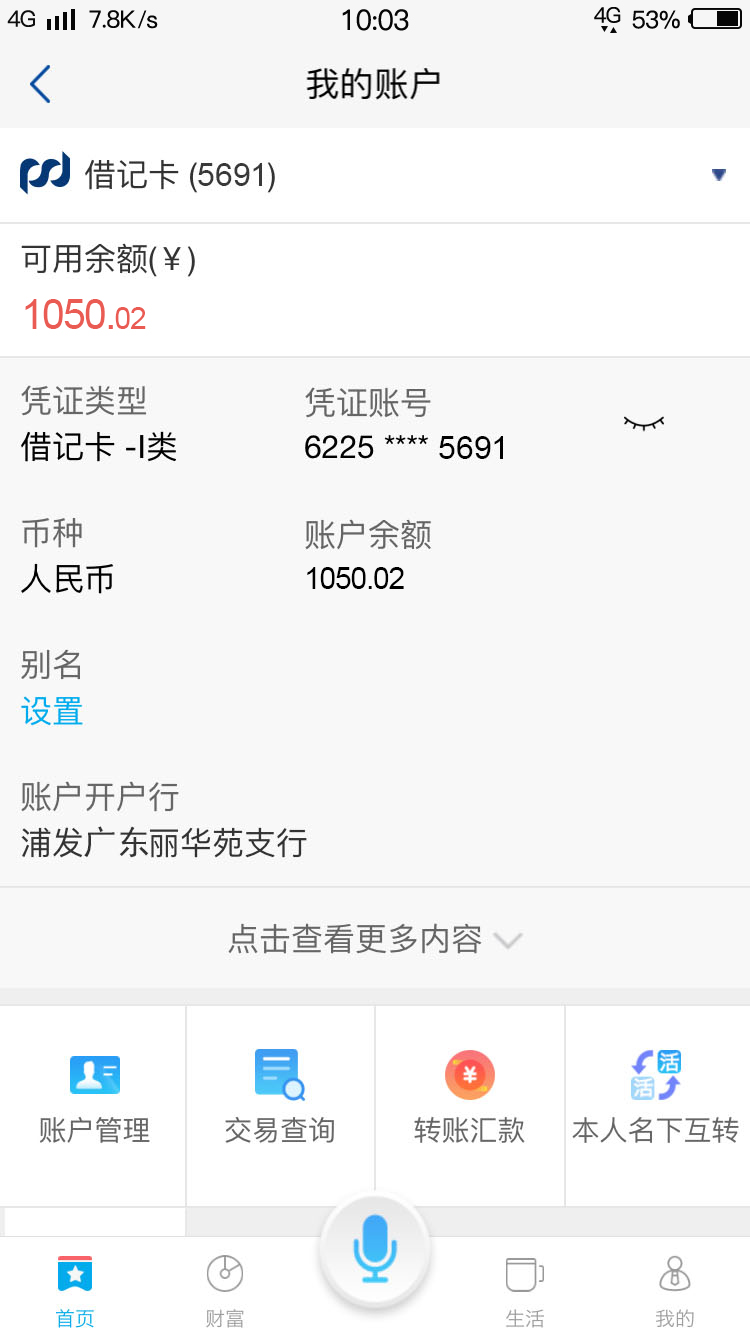Open 账户管理
750x1334 pixels.
pyautogui.click(x=94, y=1104)
